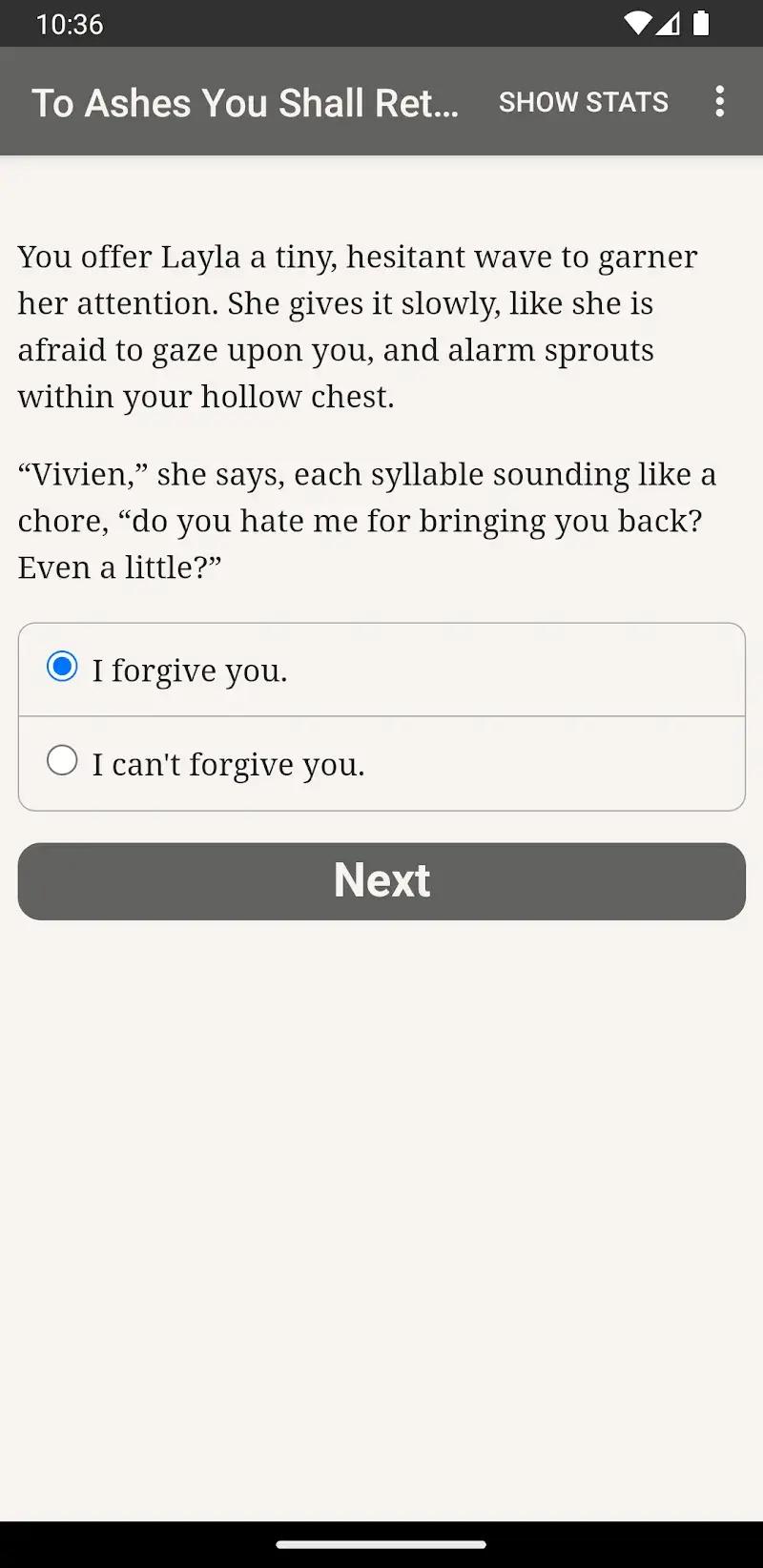Tap the black status bar

click(381, 25)
